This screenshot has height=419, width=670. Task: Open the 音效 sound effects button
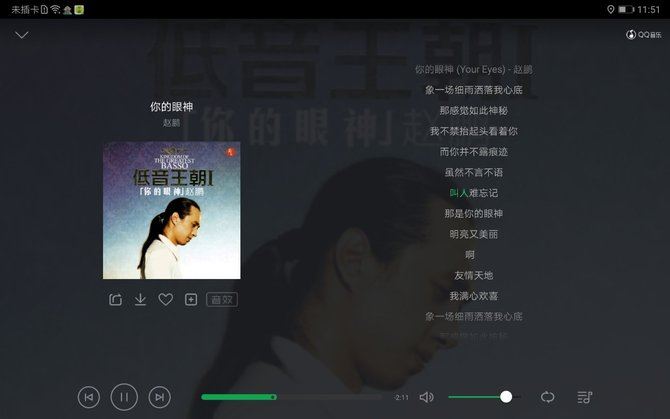point(221,299)
